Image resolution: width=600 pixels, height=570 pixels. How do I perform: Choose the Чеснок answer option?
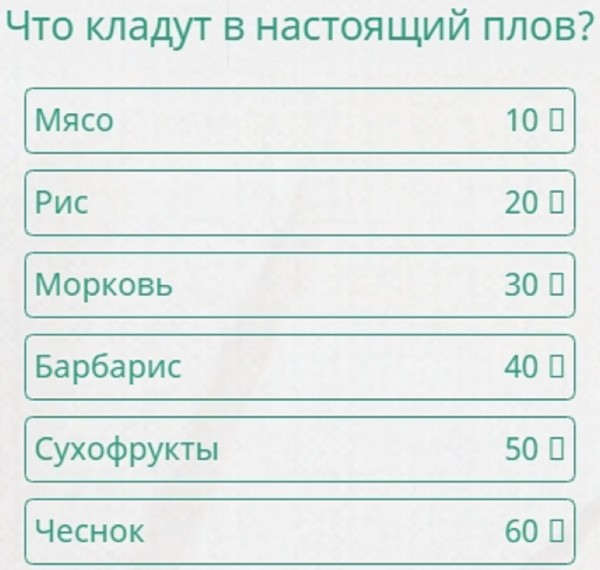point(300,530)
